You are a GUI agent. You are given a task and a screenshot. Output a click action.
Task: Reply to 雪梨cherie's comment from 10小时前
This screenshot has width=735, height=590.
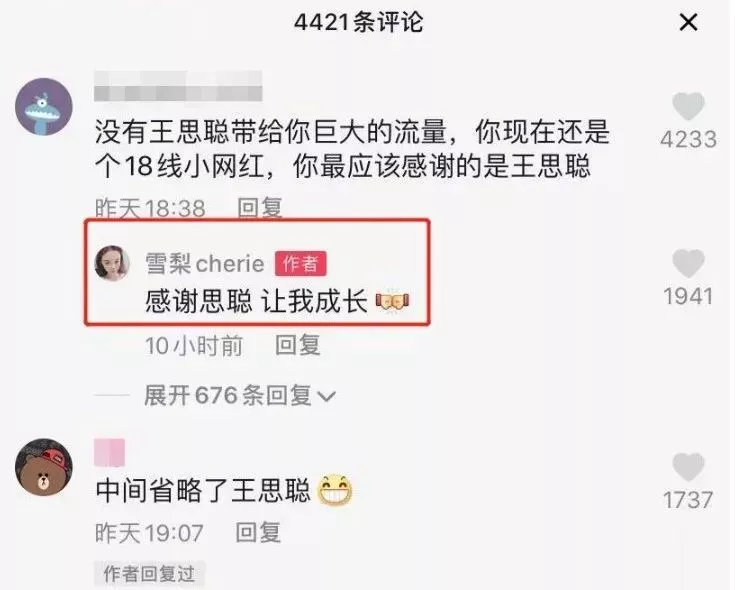point(297,346)
